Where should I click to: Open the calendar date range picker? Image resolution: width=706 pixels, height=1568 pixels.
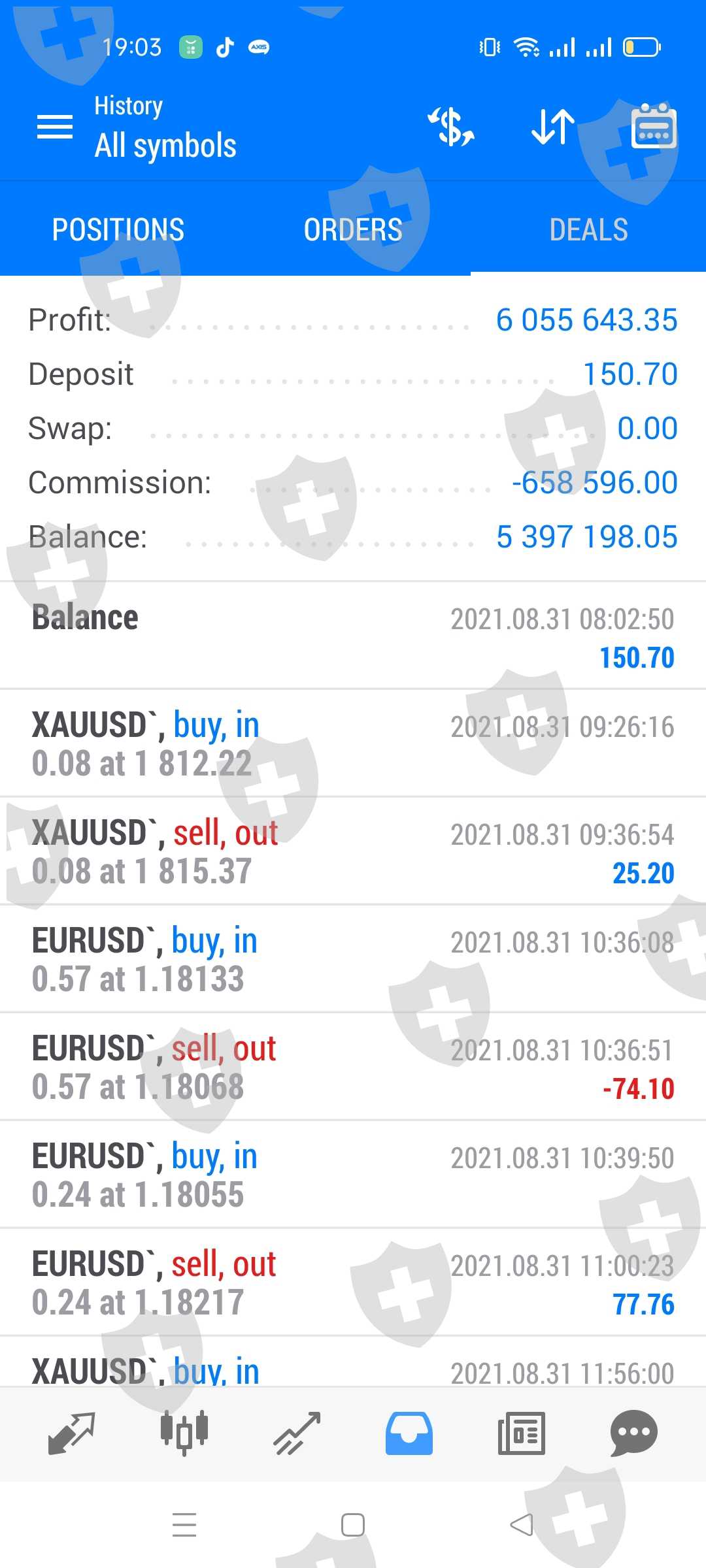click(x=653, y=127)
